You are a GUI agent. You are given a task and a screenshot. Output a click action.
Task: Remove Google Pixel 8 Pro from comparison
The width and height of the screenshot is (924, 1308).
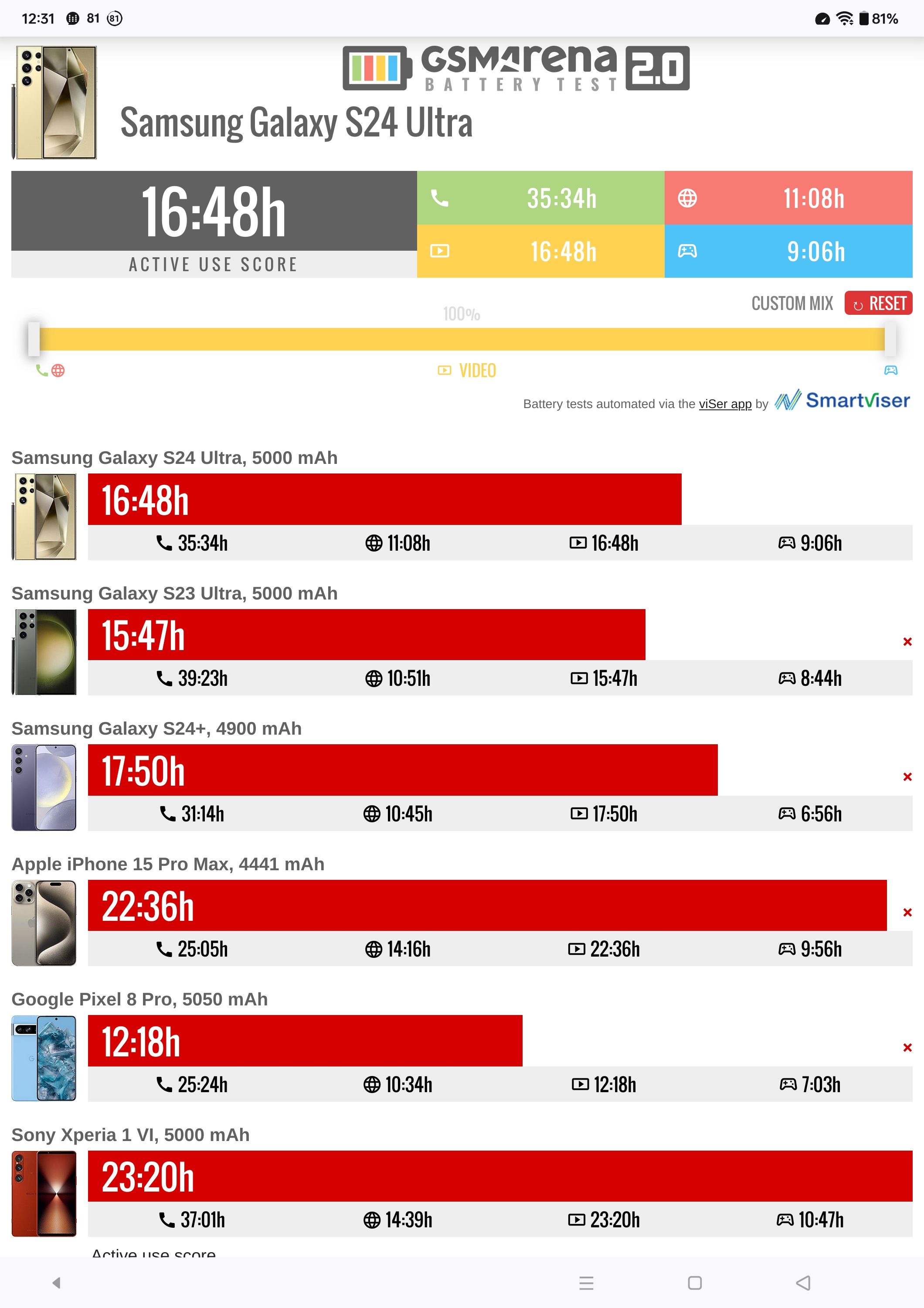pyautogui.click(x=907, y=1047)
